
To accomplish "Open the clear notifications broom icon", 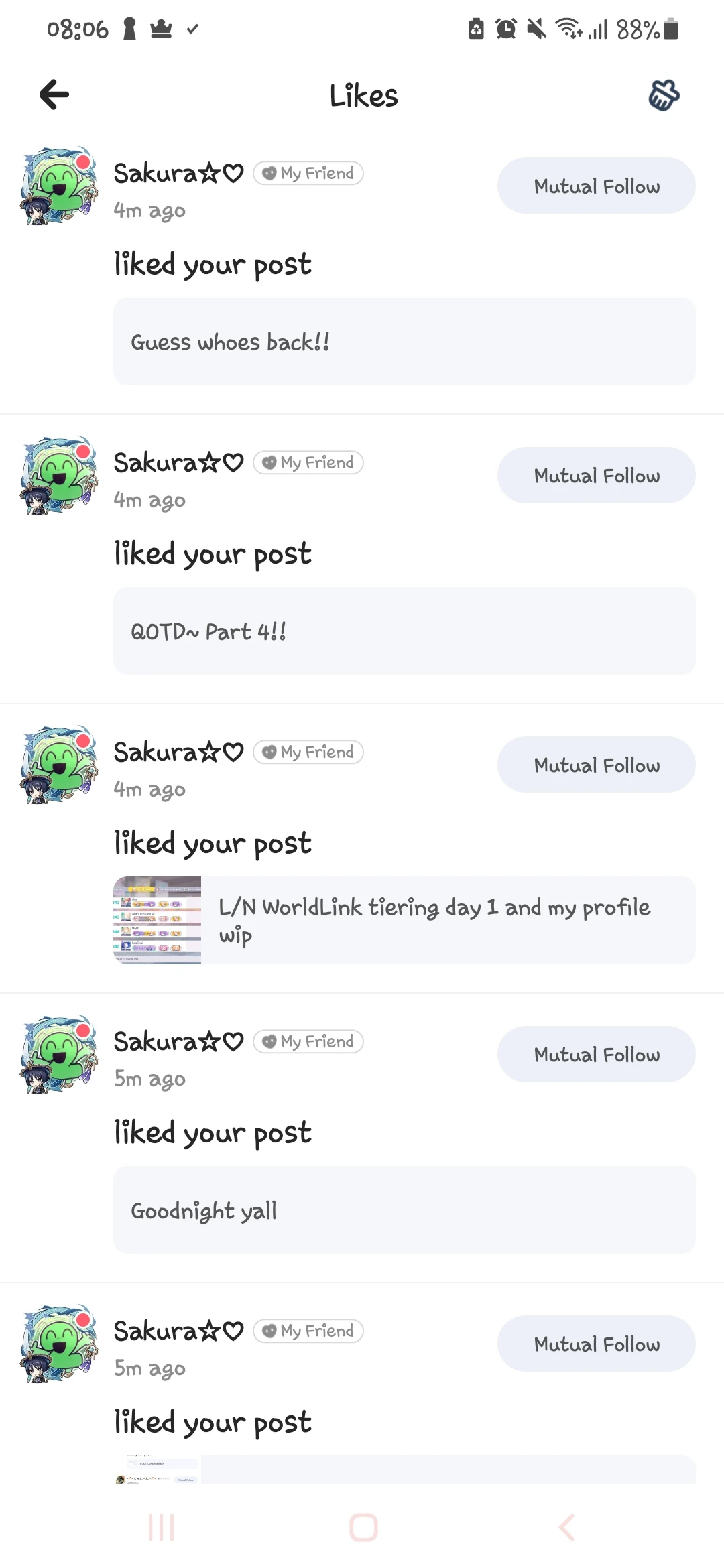I will click(663, 94).
